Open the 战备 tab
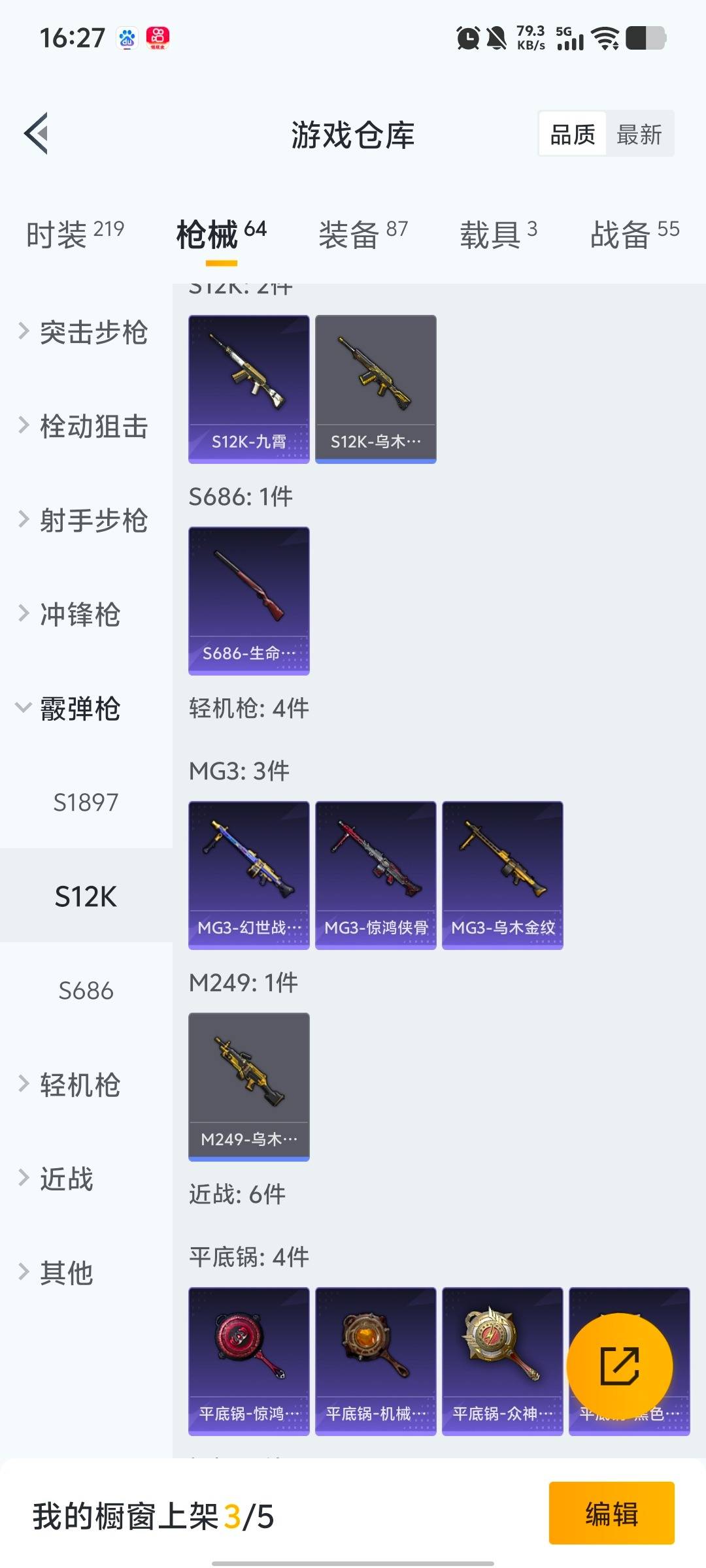 click(634, 235)
